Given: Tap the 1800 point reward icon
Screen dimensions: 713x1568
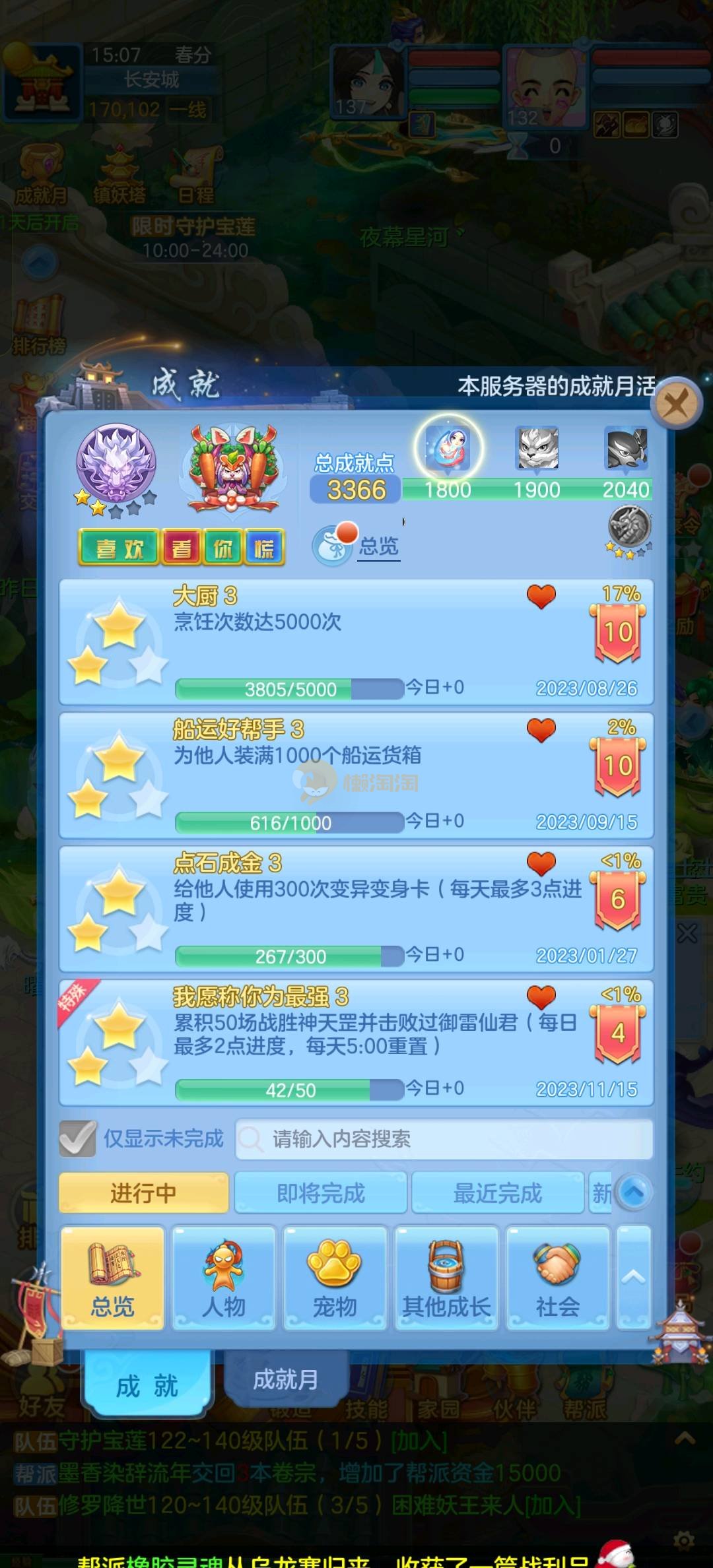Looking at the screenshot, I should pos(448,448).
